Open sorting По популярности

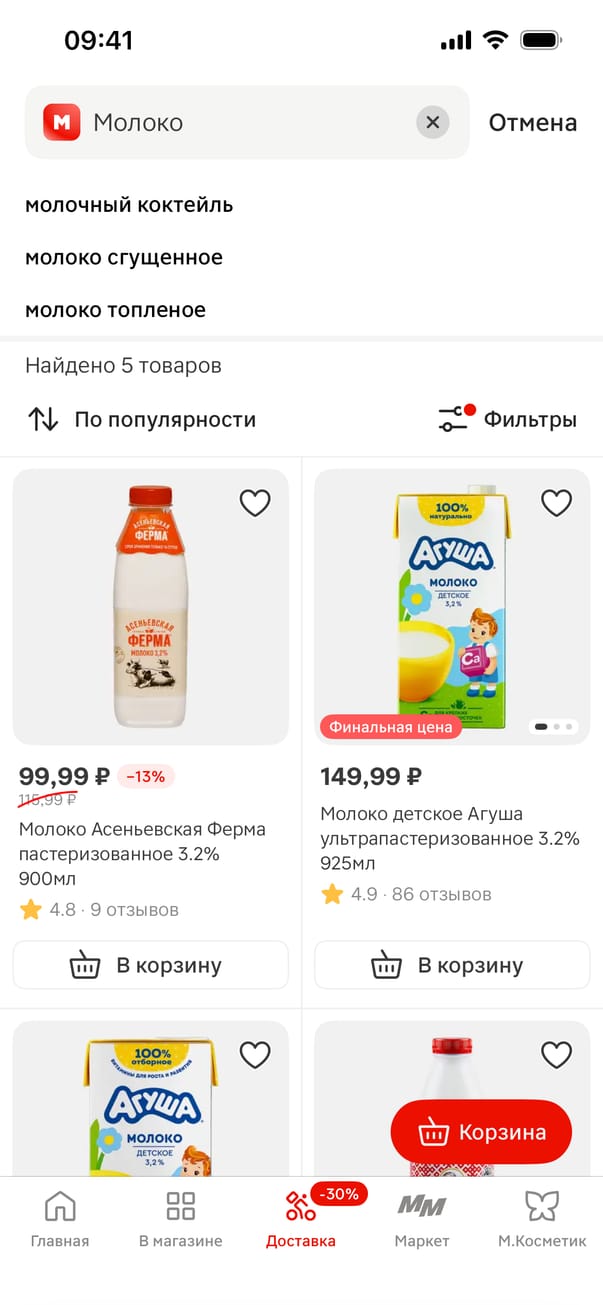141,420
